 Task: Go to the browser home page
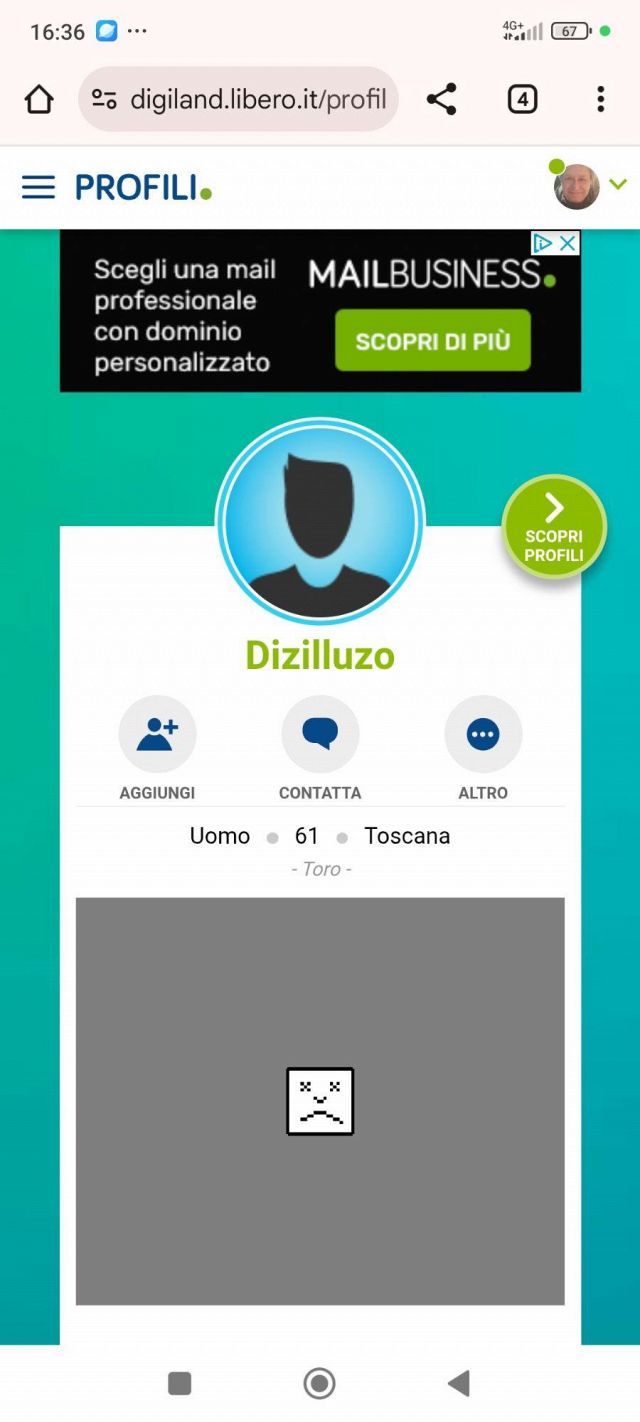pyautogui.click(x=39, y=99)
